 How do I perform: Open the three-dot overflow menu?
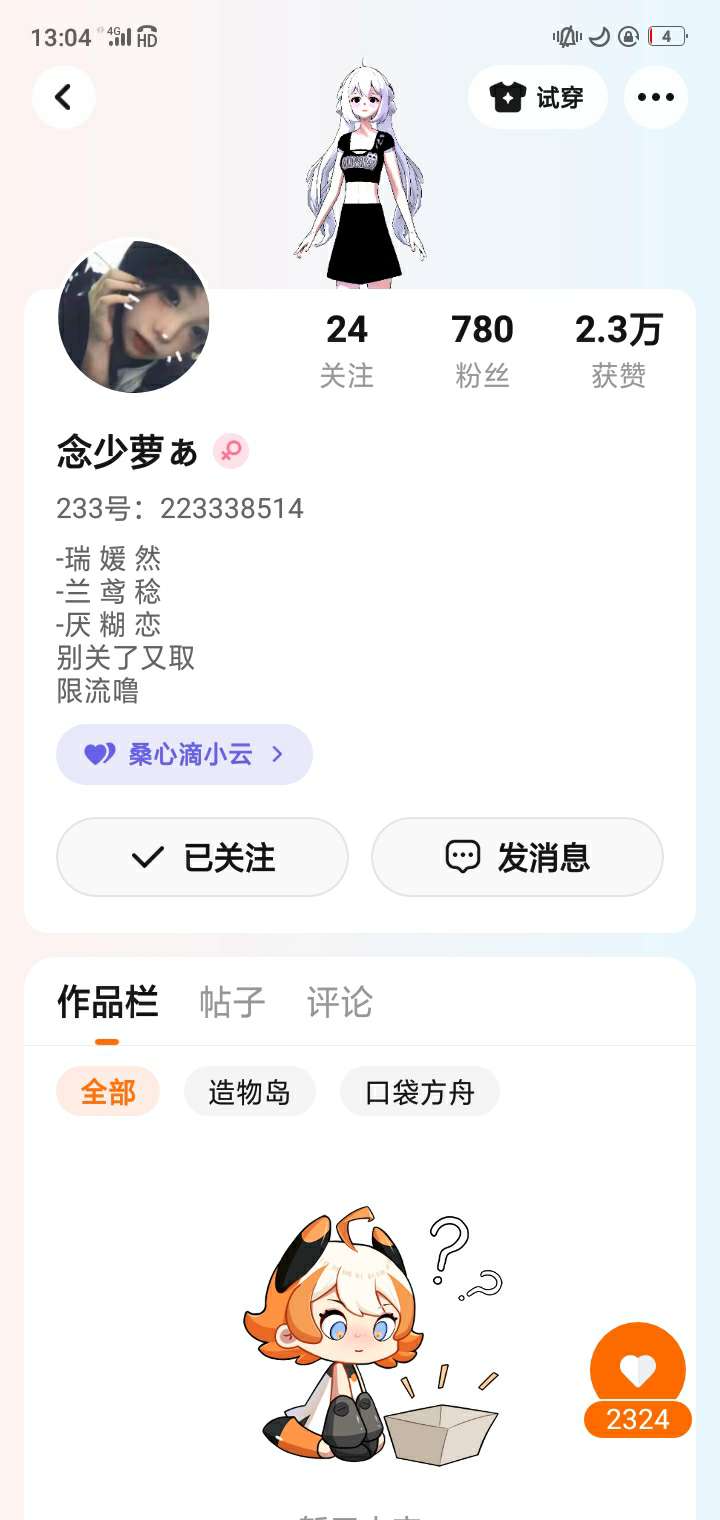click(x=655, y=97)
